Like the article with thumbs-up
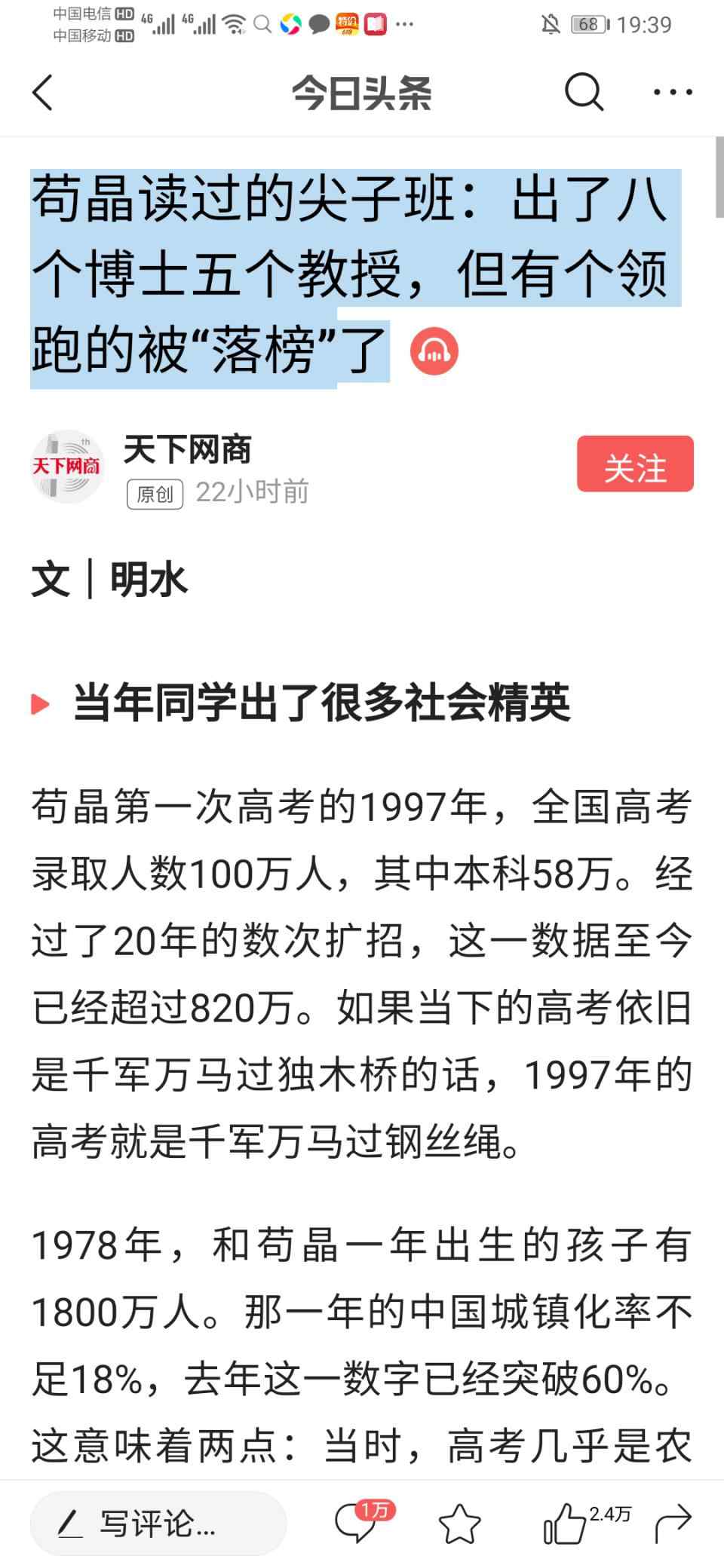This screenshot has height=1568, width=724. [565, 1523]
